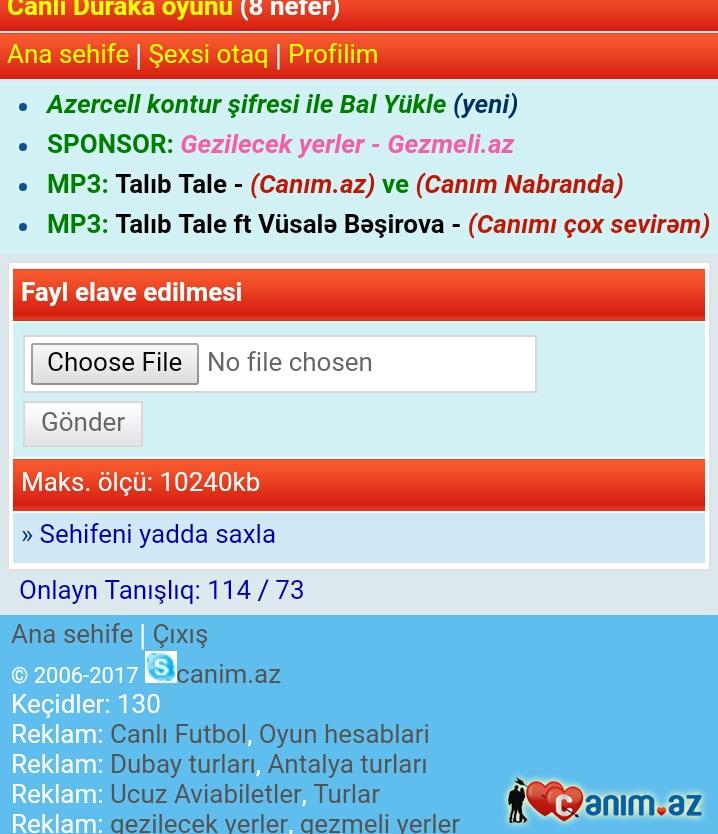Open Şexsi otaq link
The image size is (718, 834).
pyautogui.click(x=208, y=54)
